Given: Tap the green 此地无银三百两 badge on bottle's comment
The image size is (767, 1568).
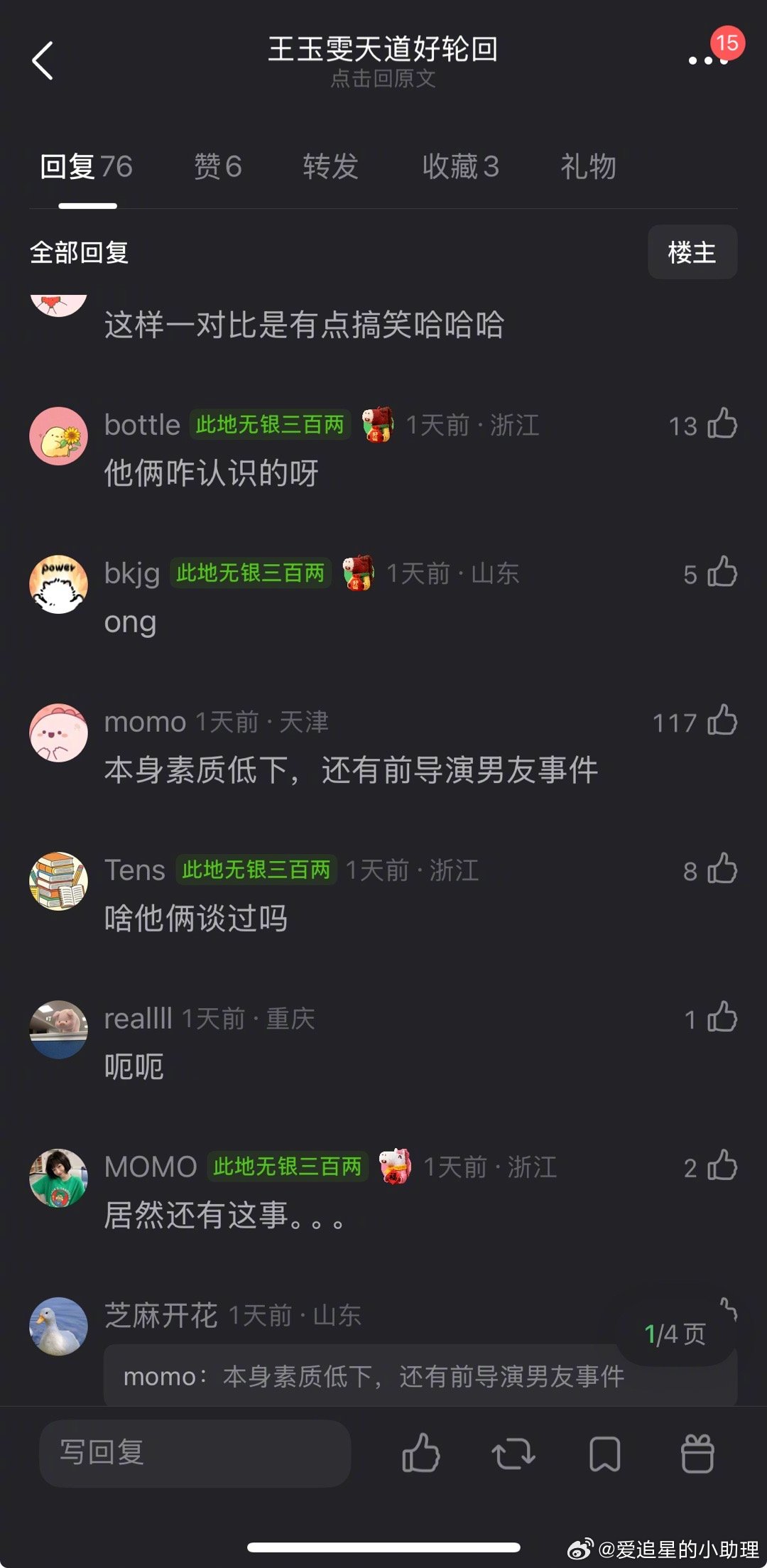Looking at the screenshot, I should [x=271, y=425].
